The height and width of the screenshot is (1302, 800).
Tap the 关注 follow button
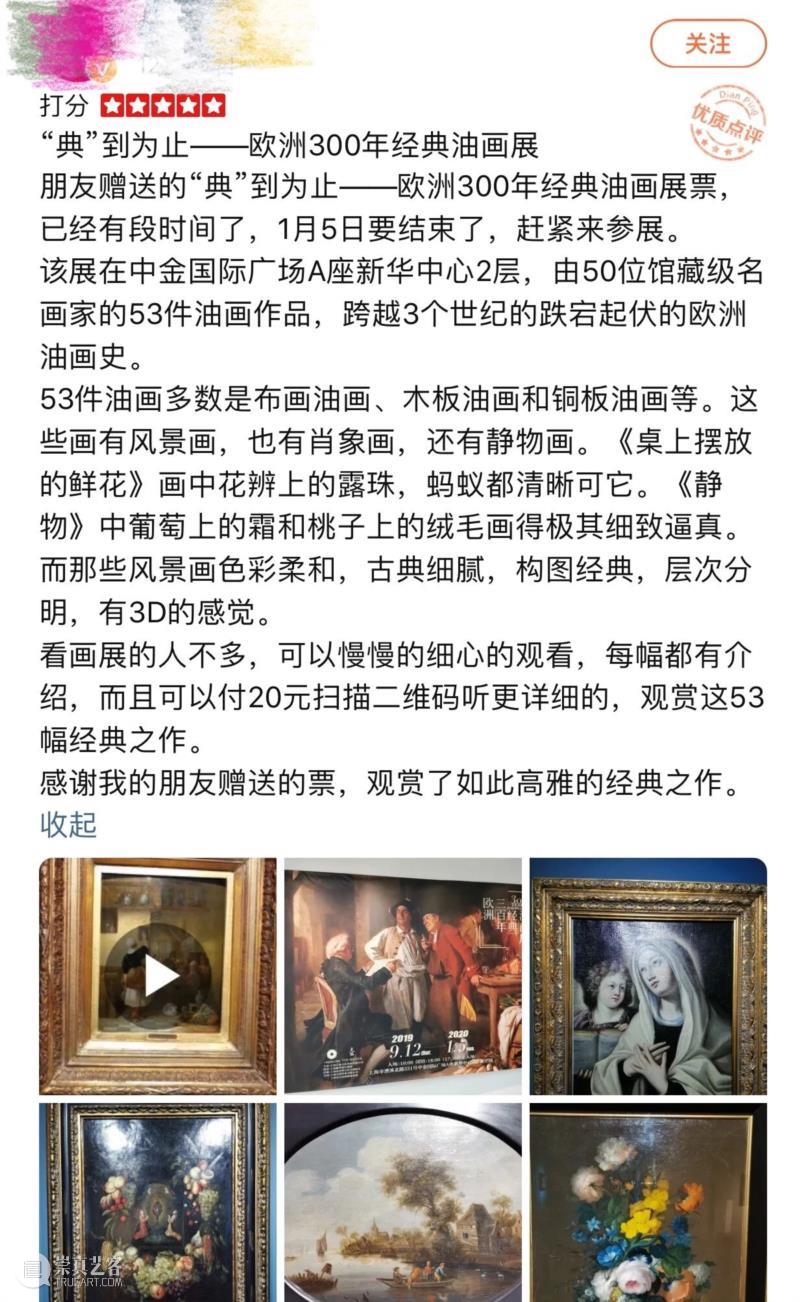point(708,44)
